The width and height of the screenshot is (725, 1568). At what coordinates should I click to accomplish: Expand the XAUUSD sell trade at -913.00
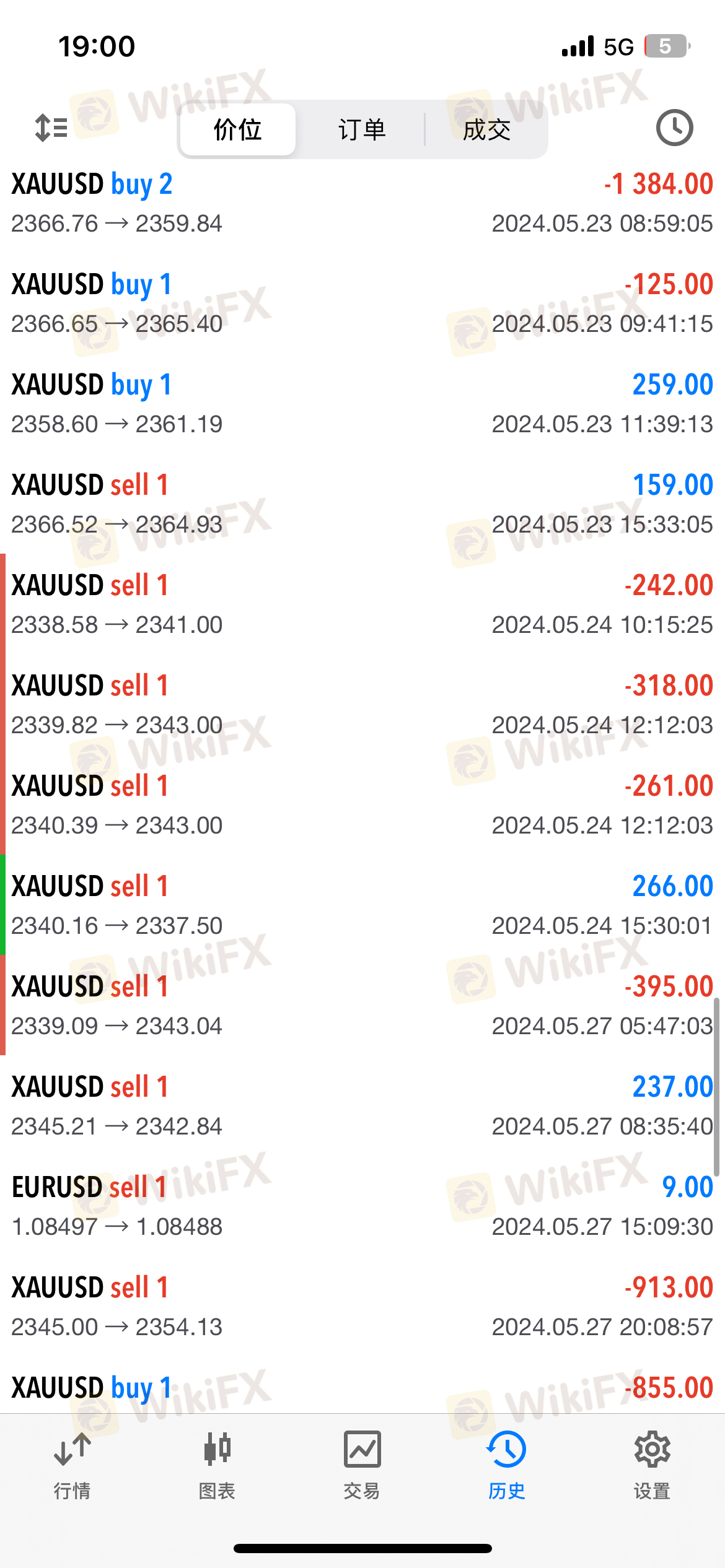(x=362, y=1307)
